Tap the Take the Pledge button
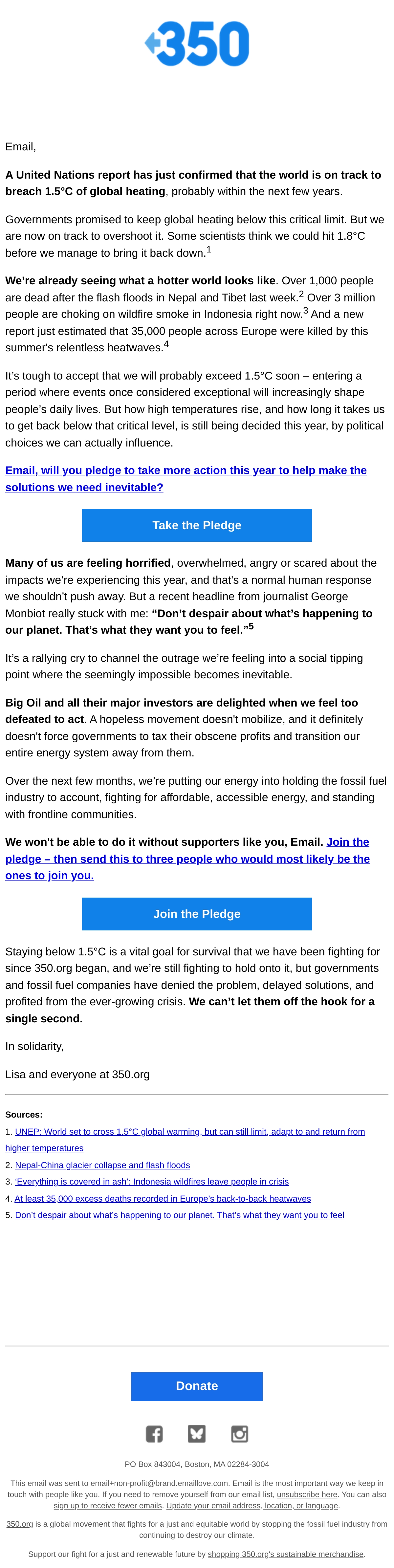The image size is (394, 1568). 197,525
